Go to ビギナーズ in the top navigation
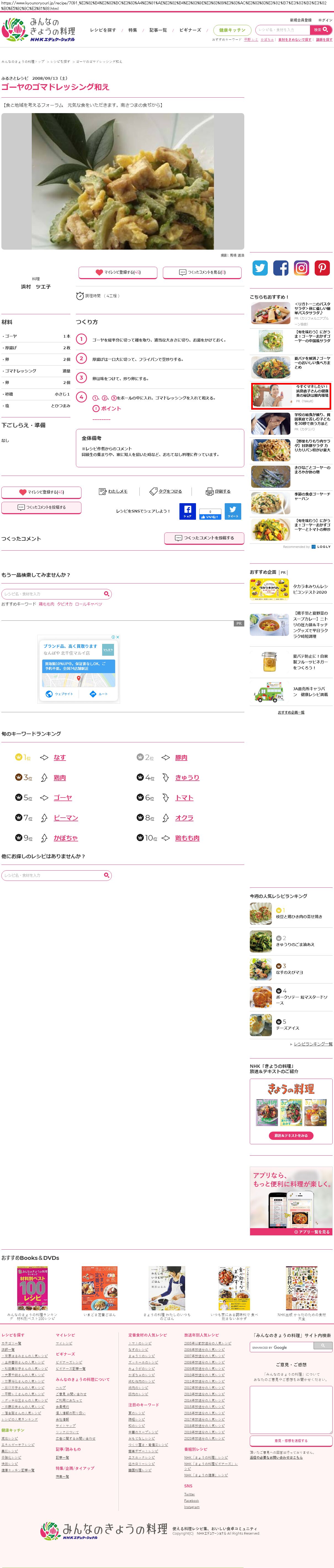The width and height of the screenshot is (334, 1568). point(190,30)
